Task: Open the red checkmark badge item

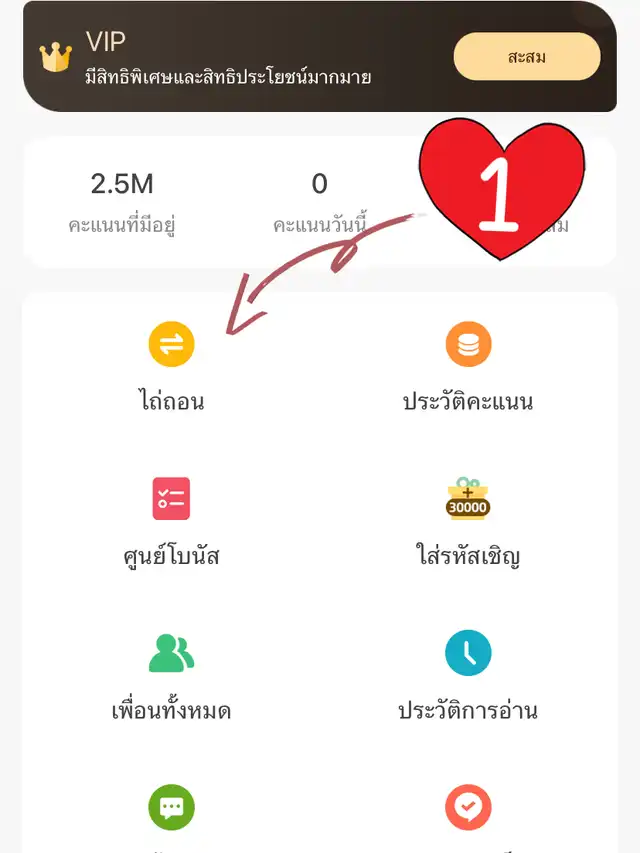Action: (x=468, y=808)
